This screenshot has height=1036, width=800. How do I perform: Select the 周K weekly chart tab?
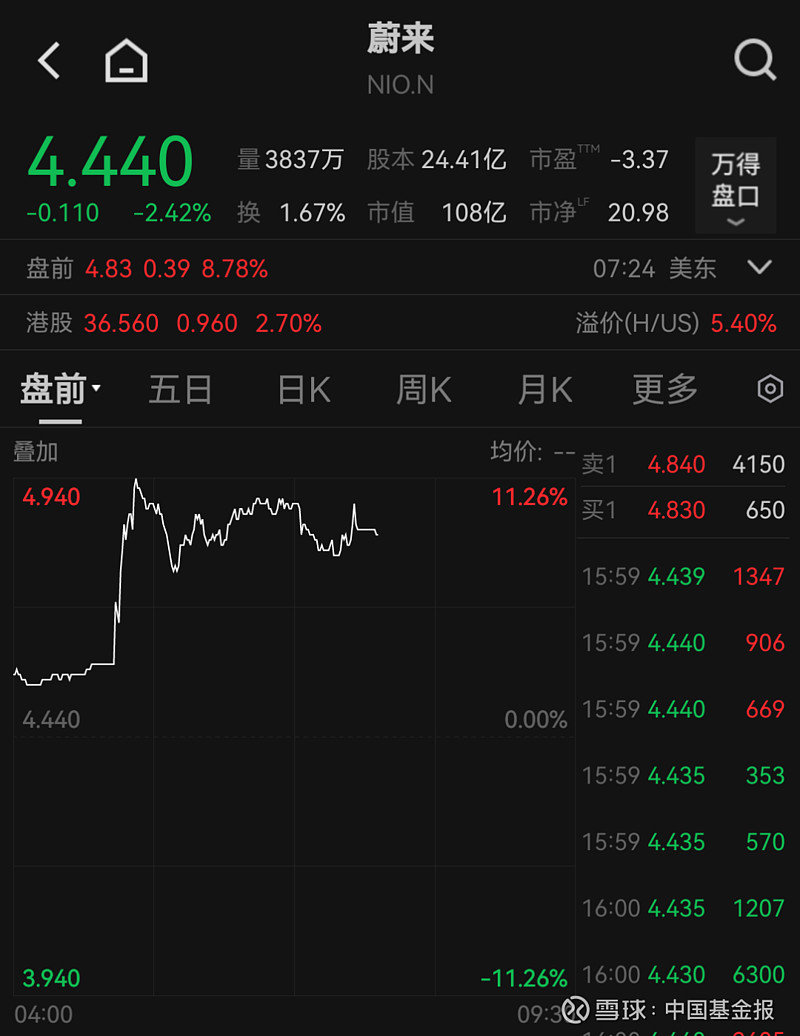tap(423, 390)
